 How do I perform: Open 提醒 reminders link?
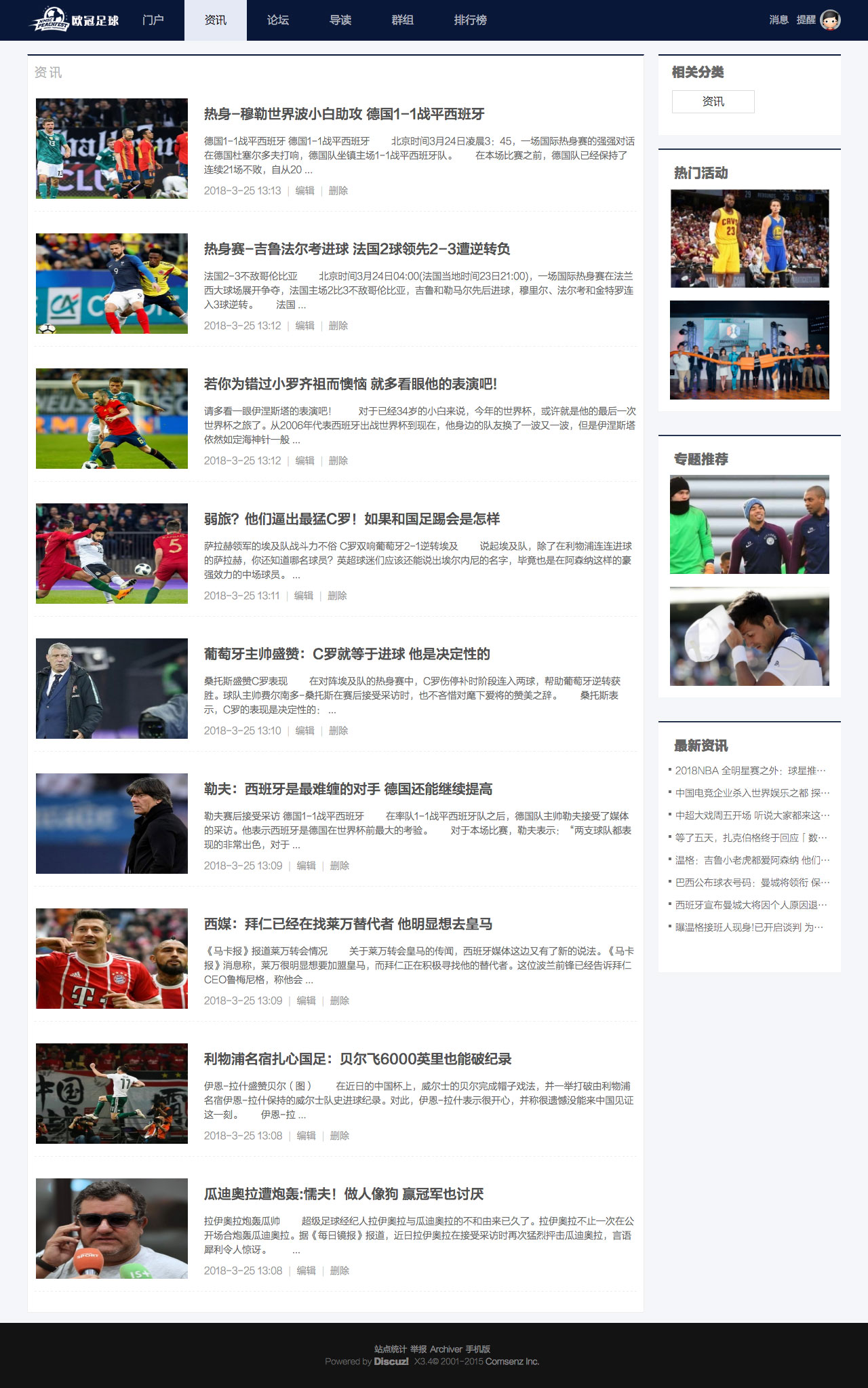point(806,20)
